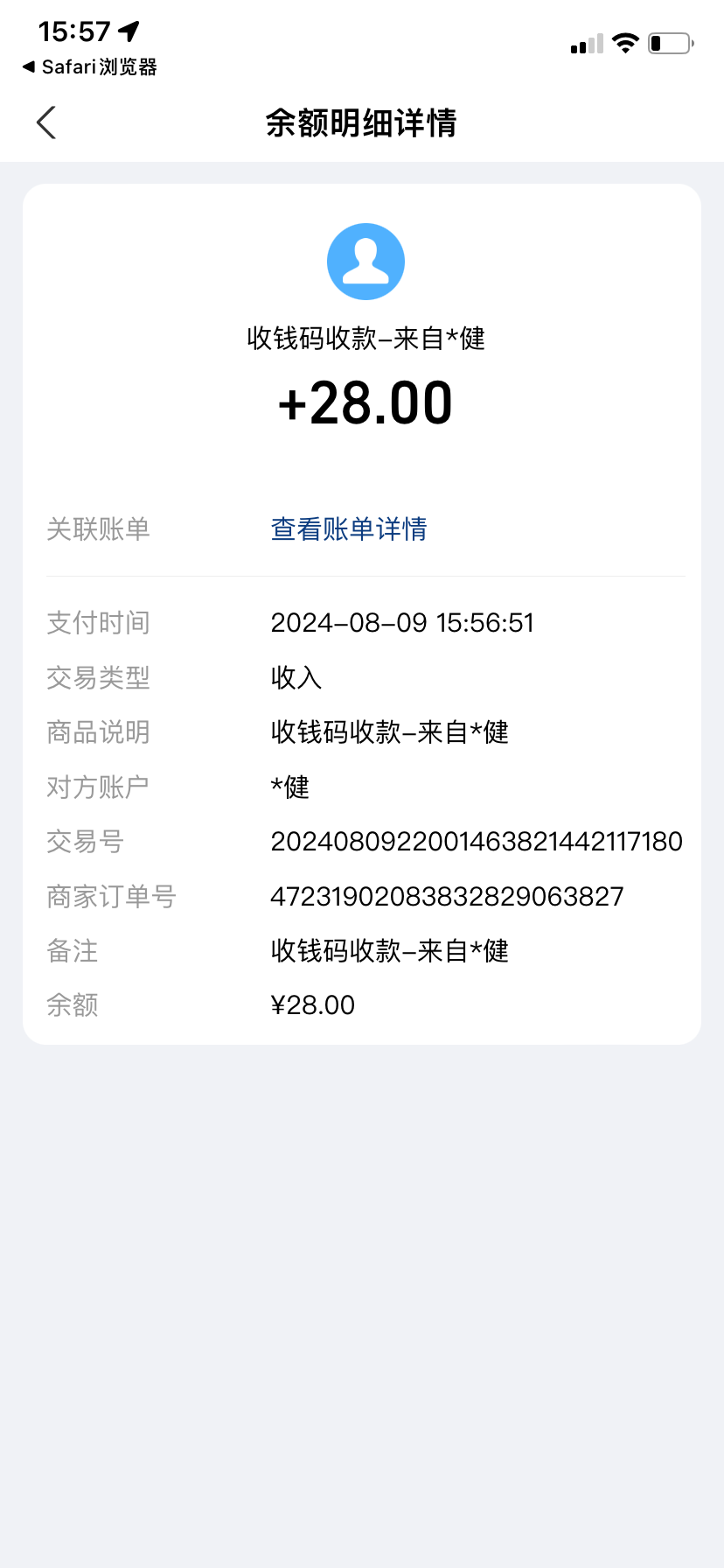Go back from balance details page
724x1568 pixels.
coord(46,122)
